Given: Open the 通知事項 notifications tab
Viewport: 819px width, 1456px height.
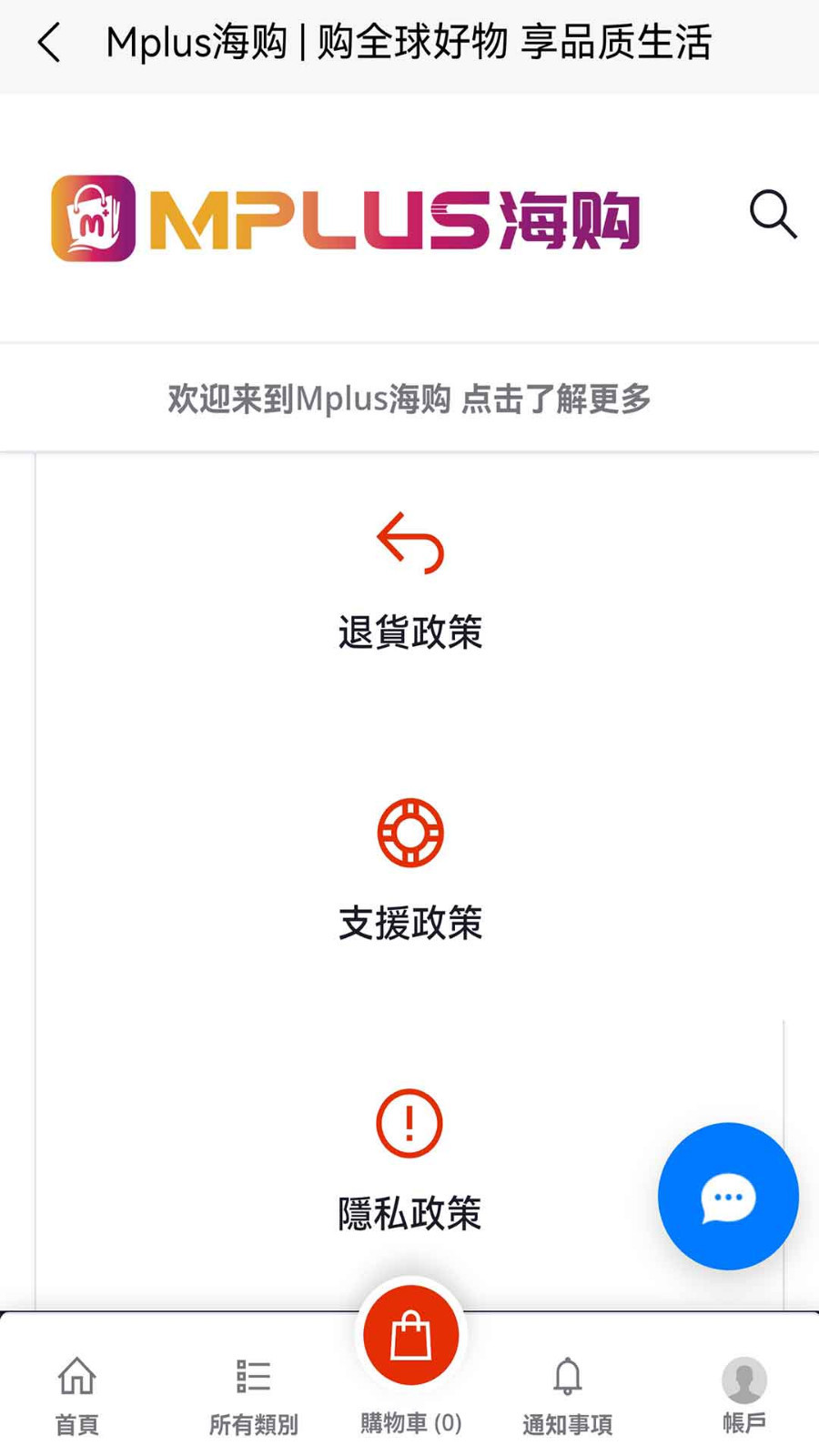Looking at the screenshot, I should [x=567, y=1396].
